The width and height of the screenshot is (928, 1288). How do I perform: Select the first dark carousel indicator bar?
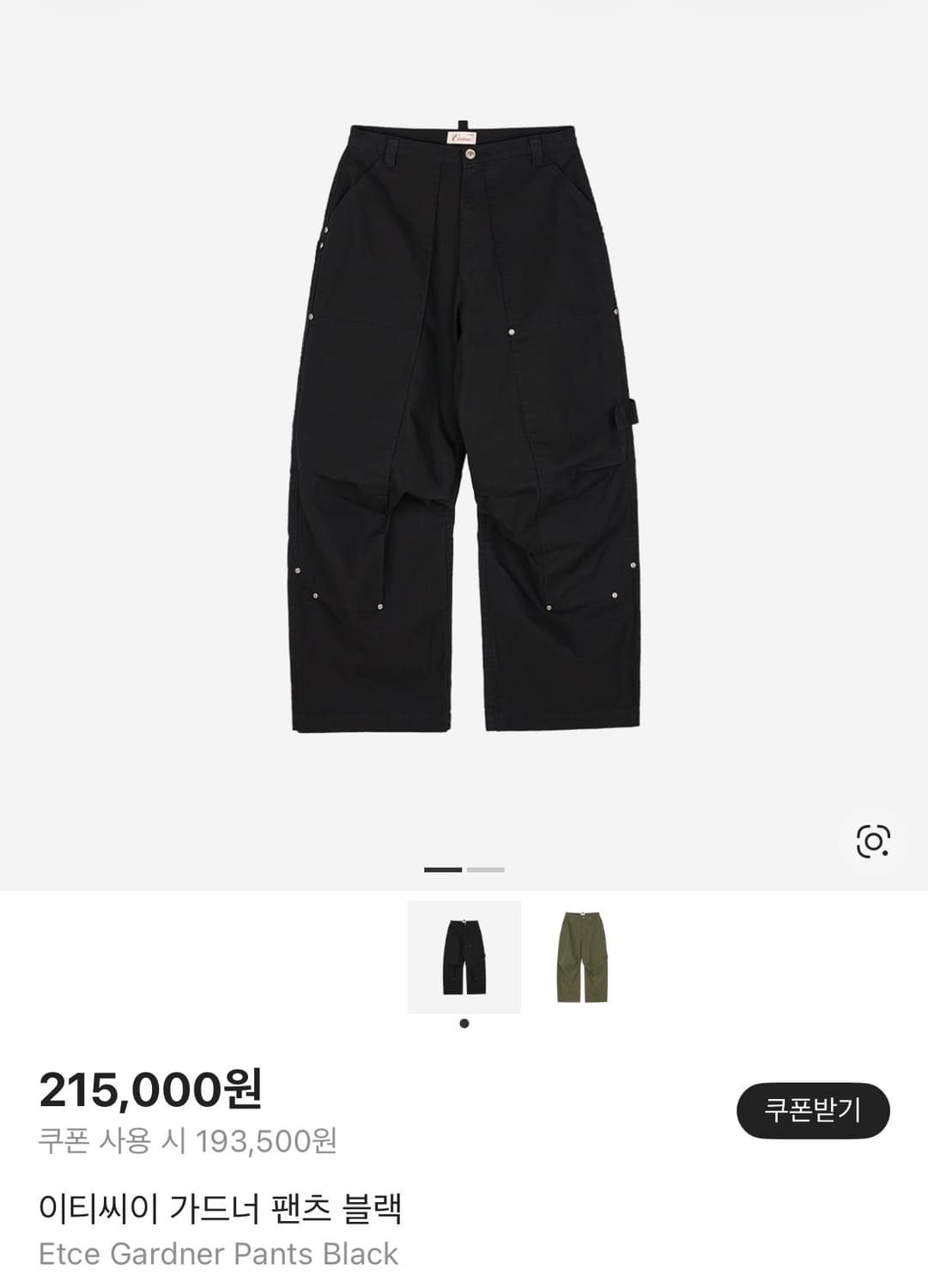click(441, 871)
